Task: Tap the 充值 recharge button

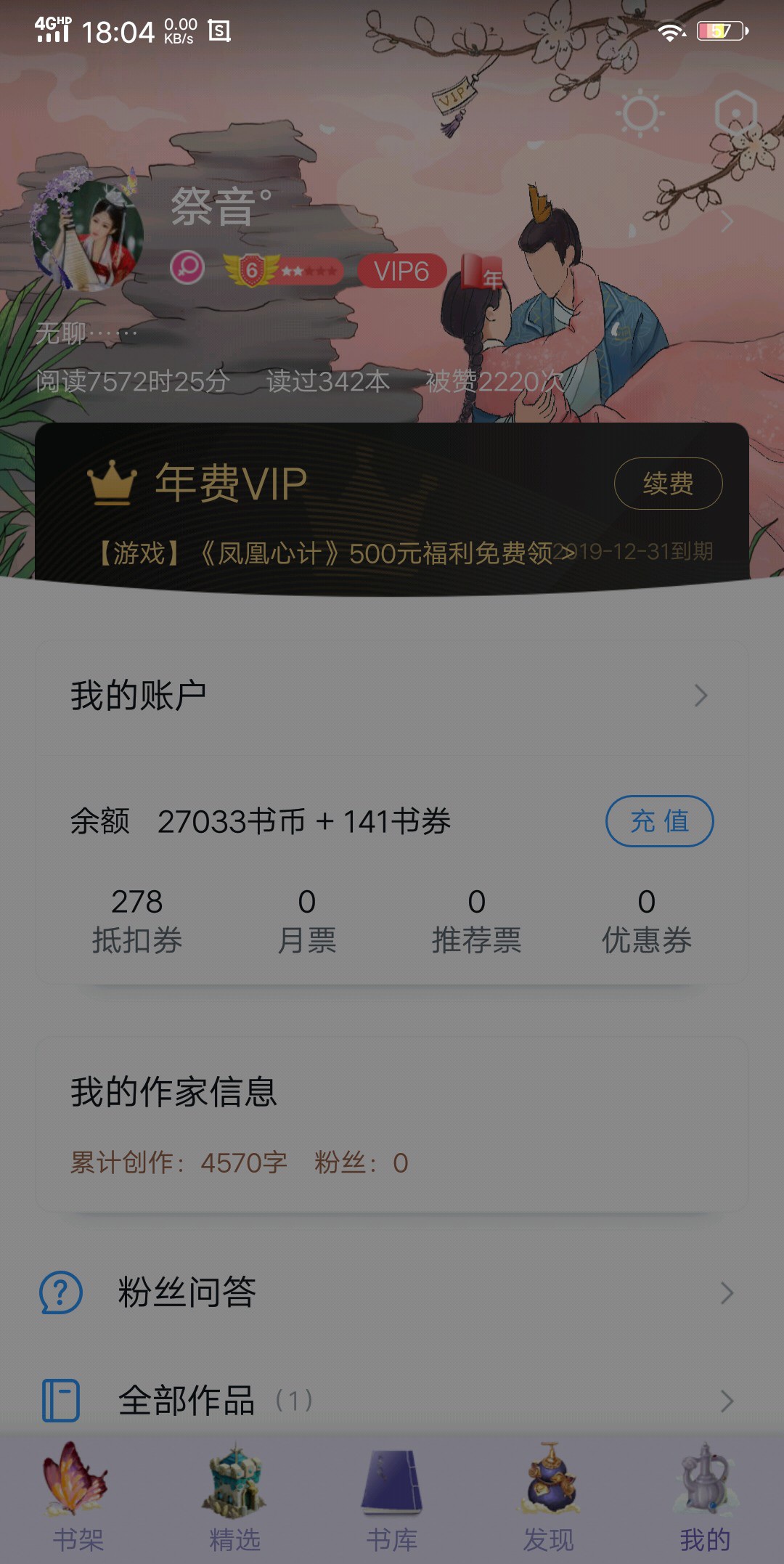Action: pyautogui.click(x=659, y=821)
